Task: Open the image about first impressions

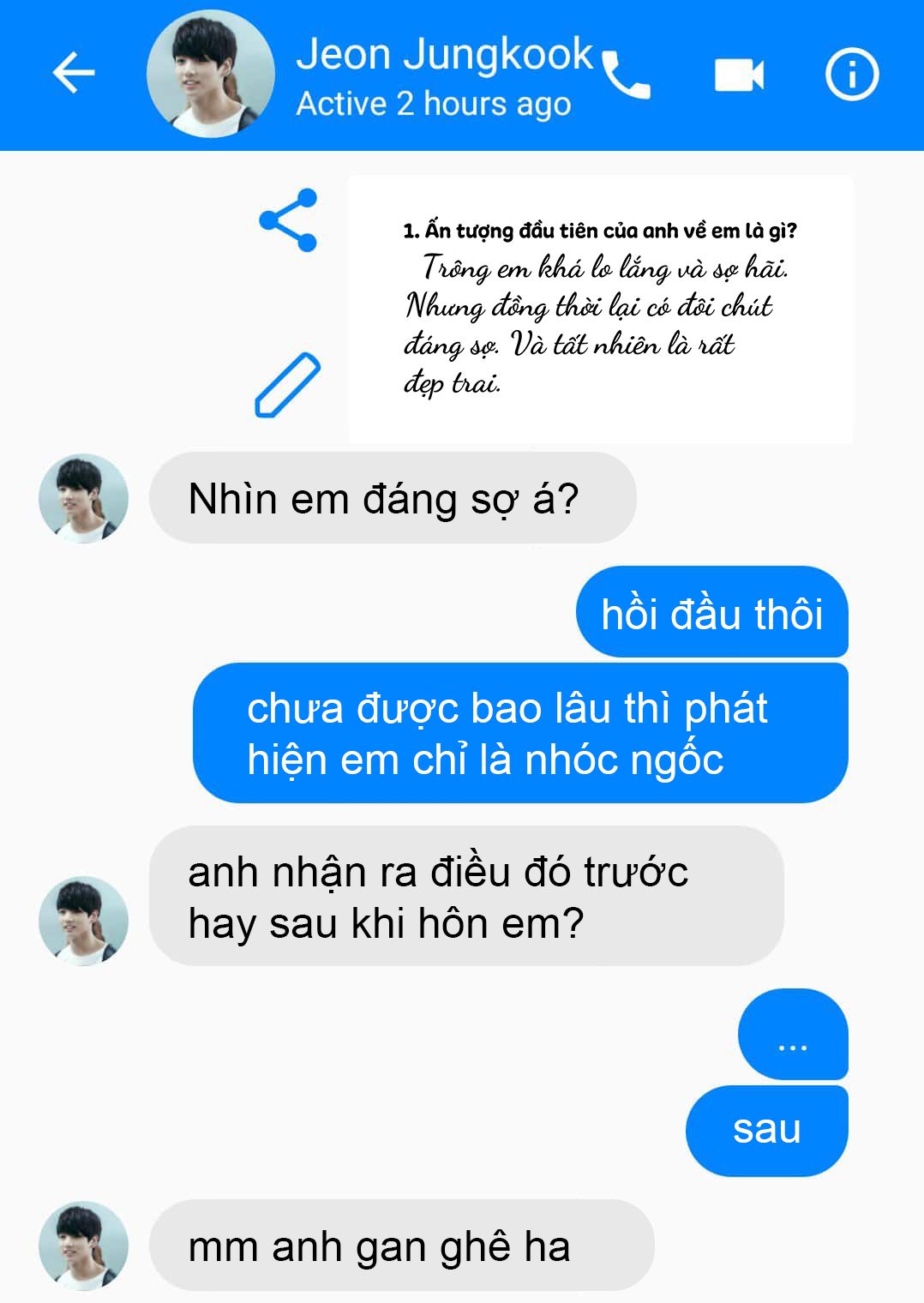Action: tap(600, 309)
